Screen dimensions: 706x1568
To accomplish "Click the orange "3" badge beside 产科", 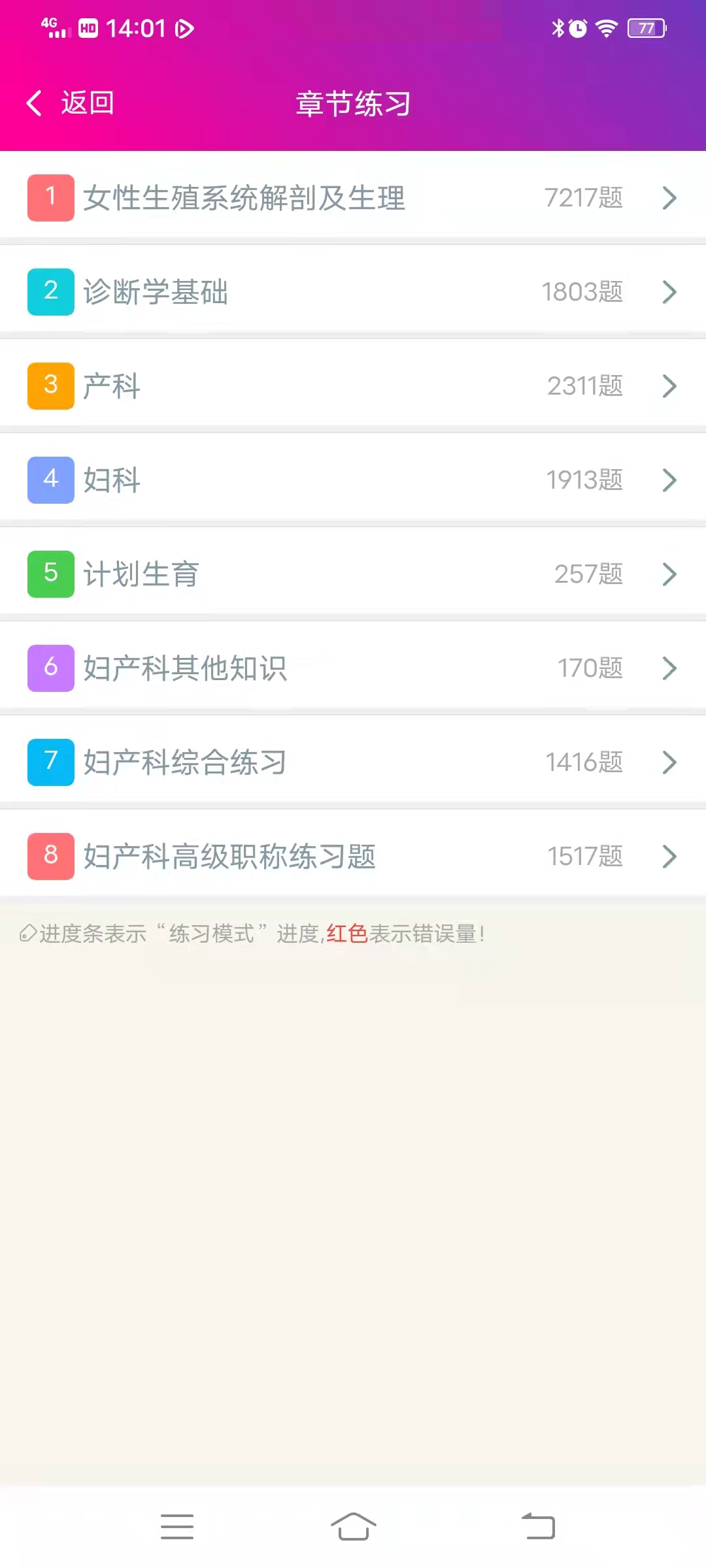I will click(x=50, y=385).
